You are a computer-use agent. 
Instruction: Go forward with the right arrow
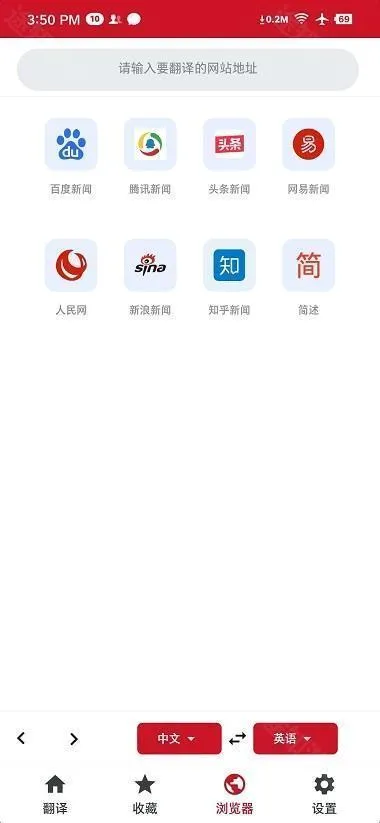(x=74, y=739)
